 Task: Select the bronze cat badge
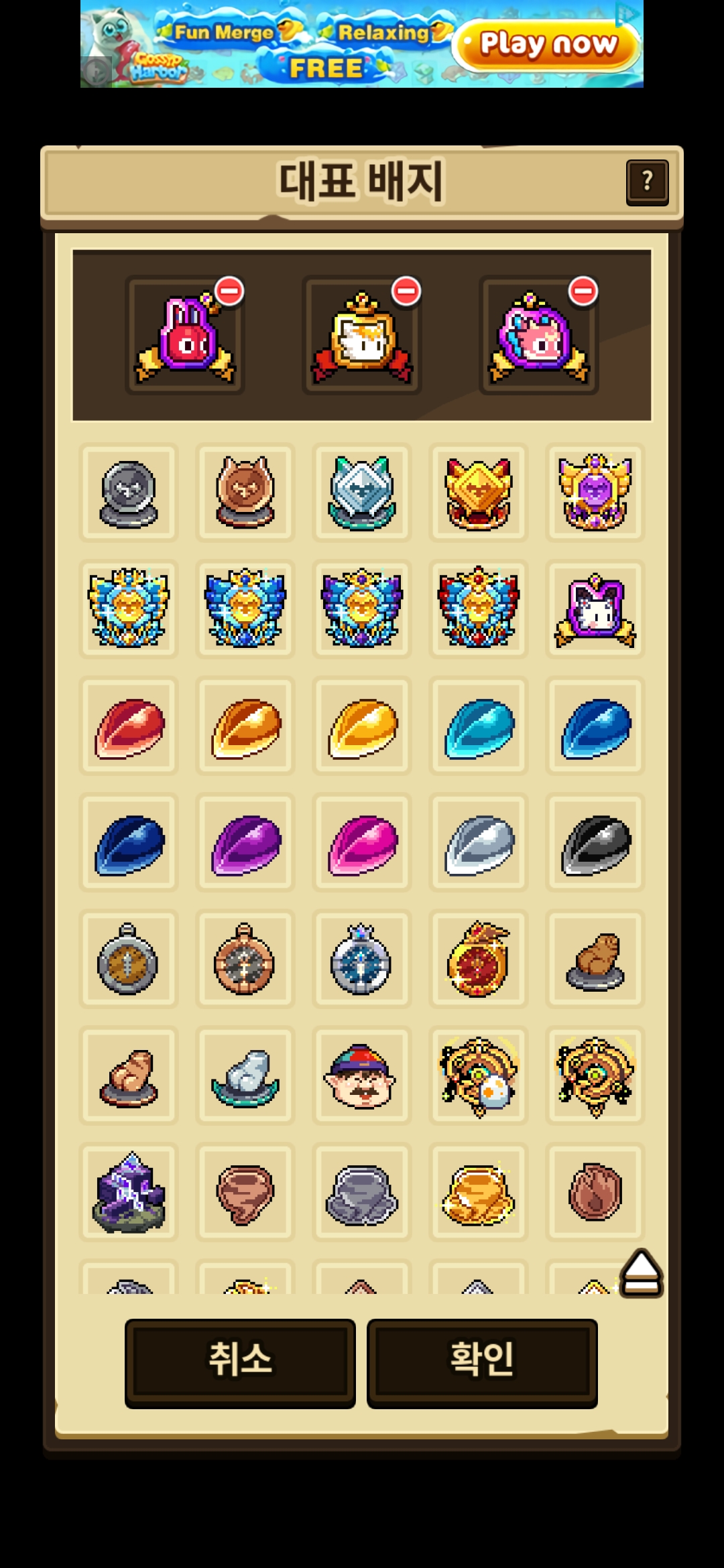[245, 493]
